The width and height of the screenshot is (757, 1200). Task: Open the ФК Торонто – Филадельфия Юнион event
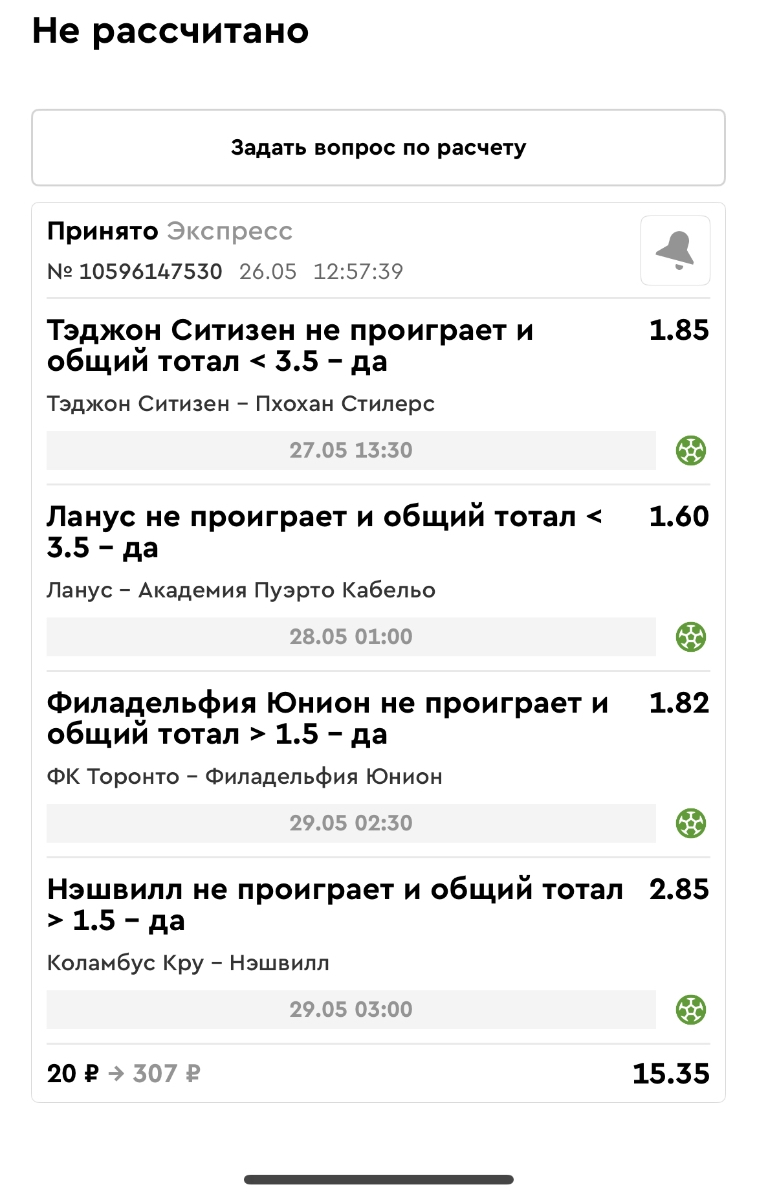244,777
